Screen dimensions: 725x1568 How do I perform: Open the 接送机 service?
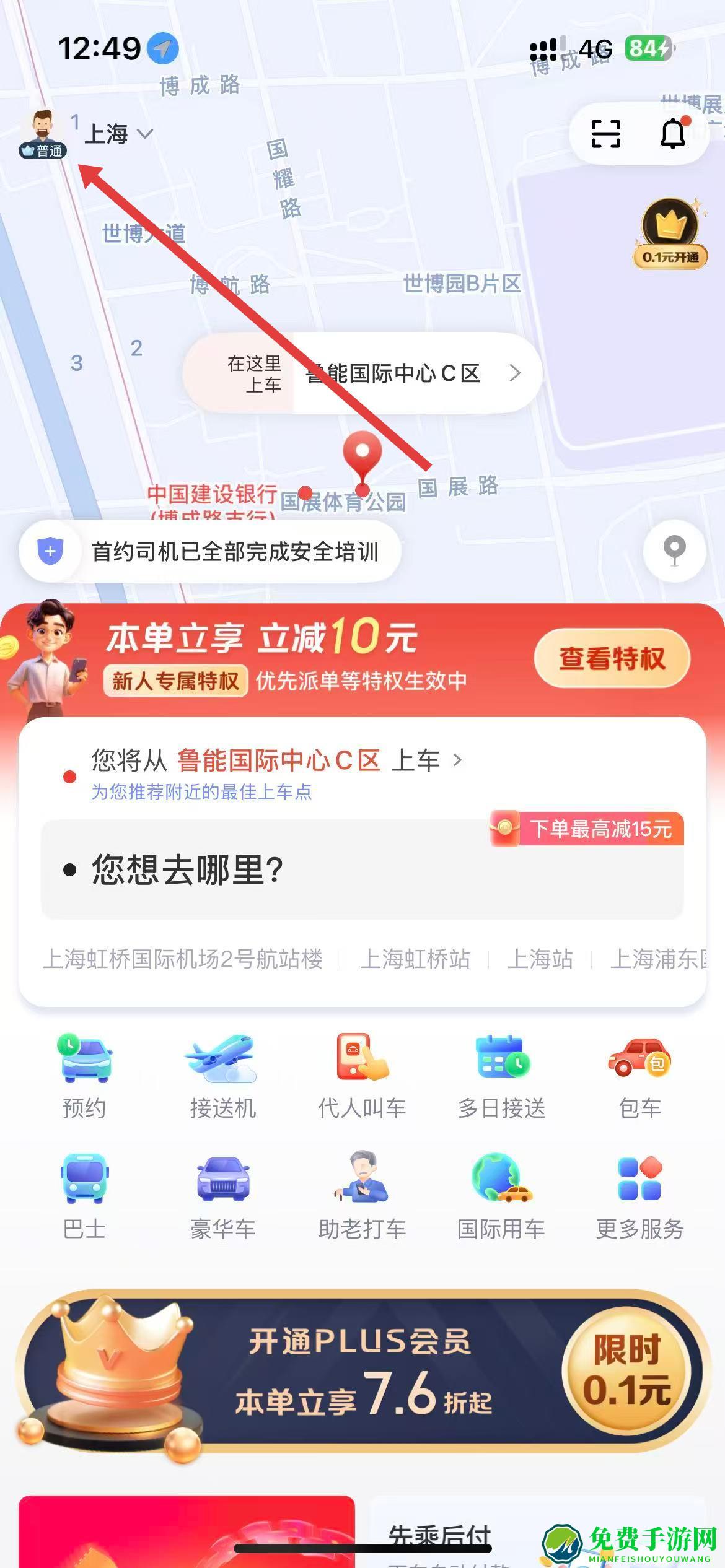click(222, 1076)
